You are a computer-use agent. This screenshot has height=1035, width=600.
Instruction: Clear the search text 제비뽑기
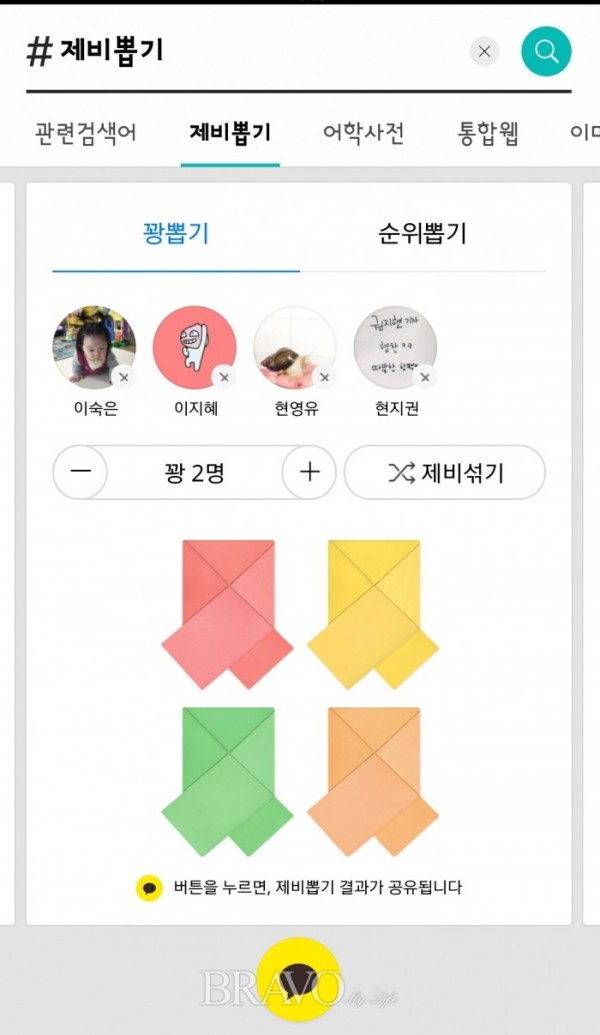coord(484,52)
